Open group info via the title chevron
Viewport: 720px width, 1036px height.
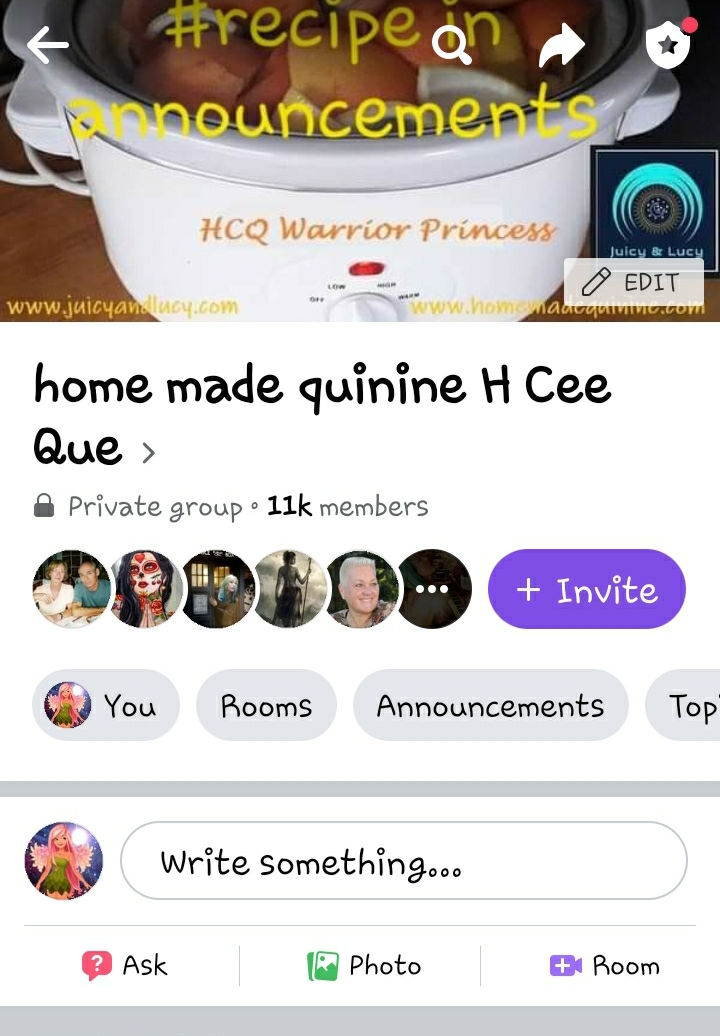click(x=148, y=453)
